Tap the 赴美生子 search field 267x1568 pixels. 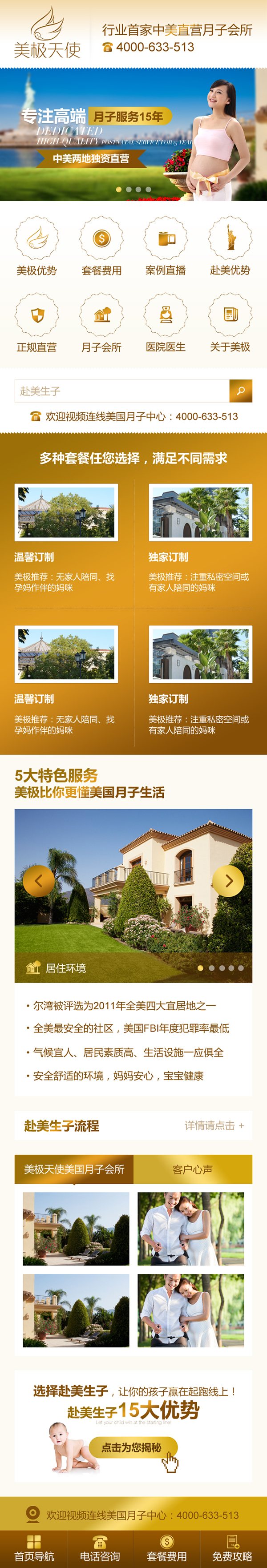[121, 391]
